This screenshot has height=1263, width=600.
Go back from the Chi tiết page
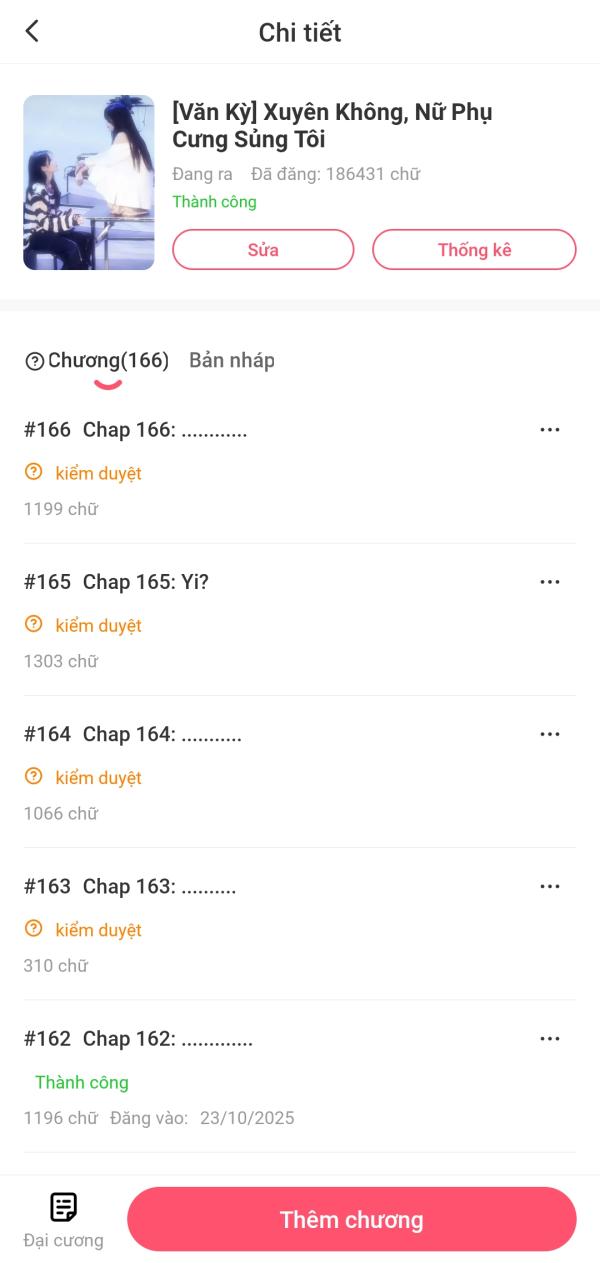tap(32, 31)
